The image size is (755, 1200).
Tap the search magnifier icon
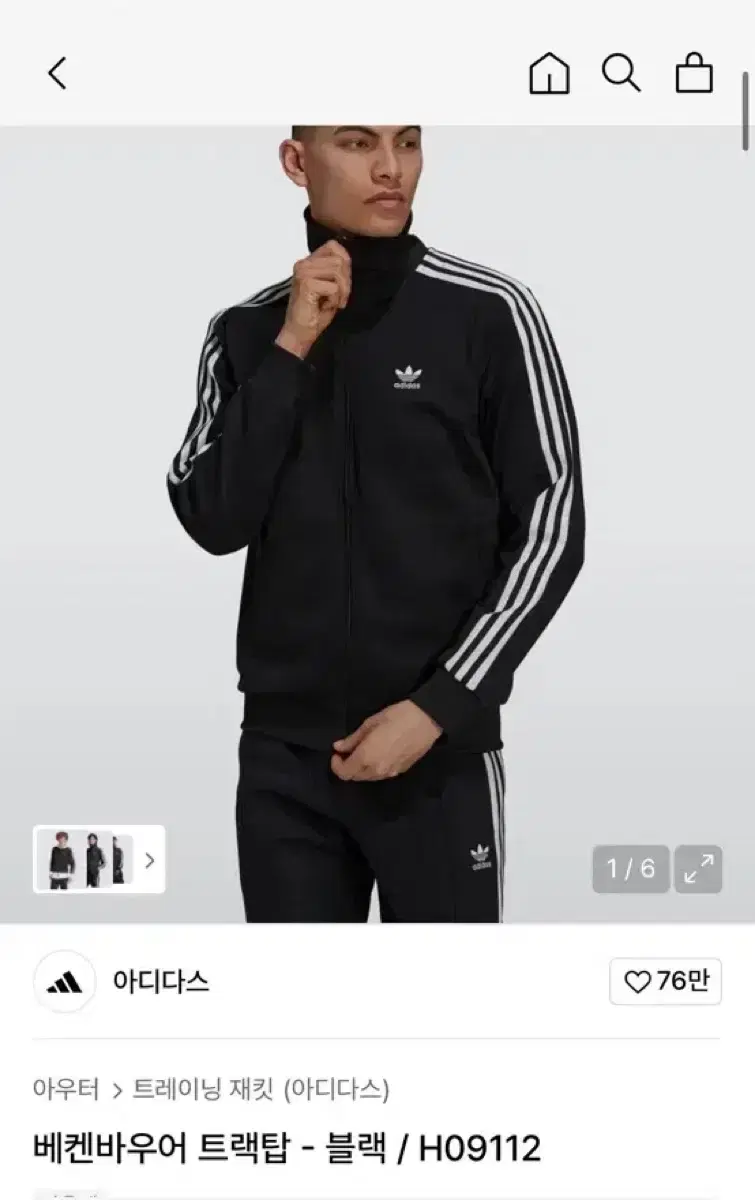(x=622, y=73)
